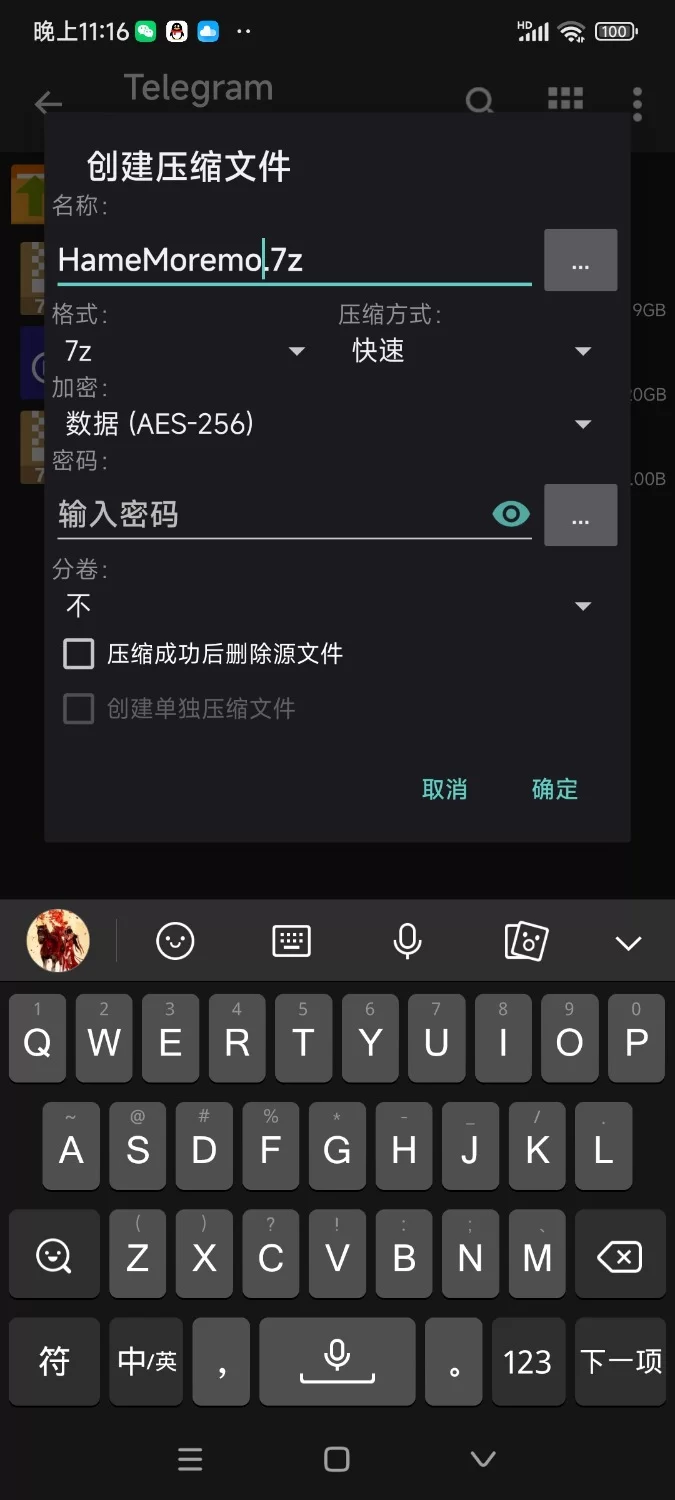Collapse the keyboard with the down chevron

tap(628, 943)
